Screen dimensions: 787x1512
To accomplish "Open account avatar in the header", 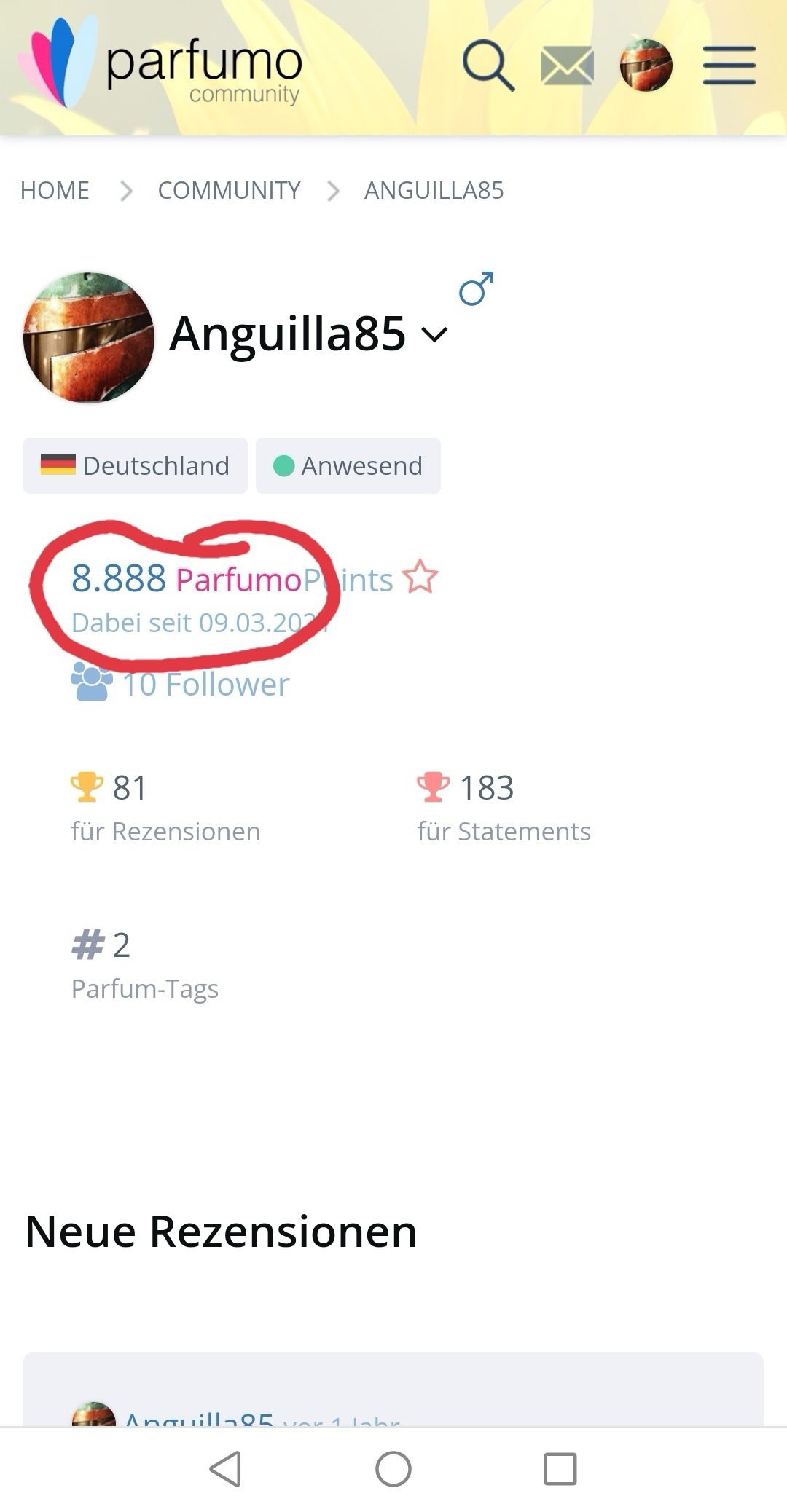I will tap(646, 66).
